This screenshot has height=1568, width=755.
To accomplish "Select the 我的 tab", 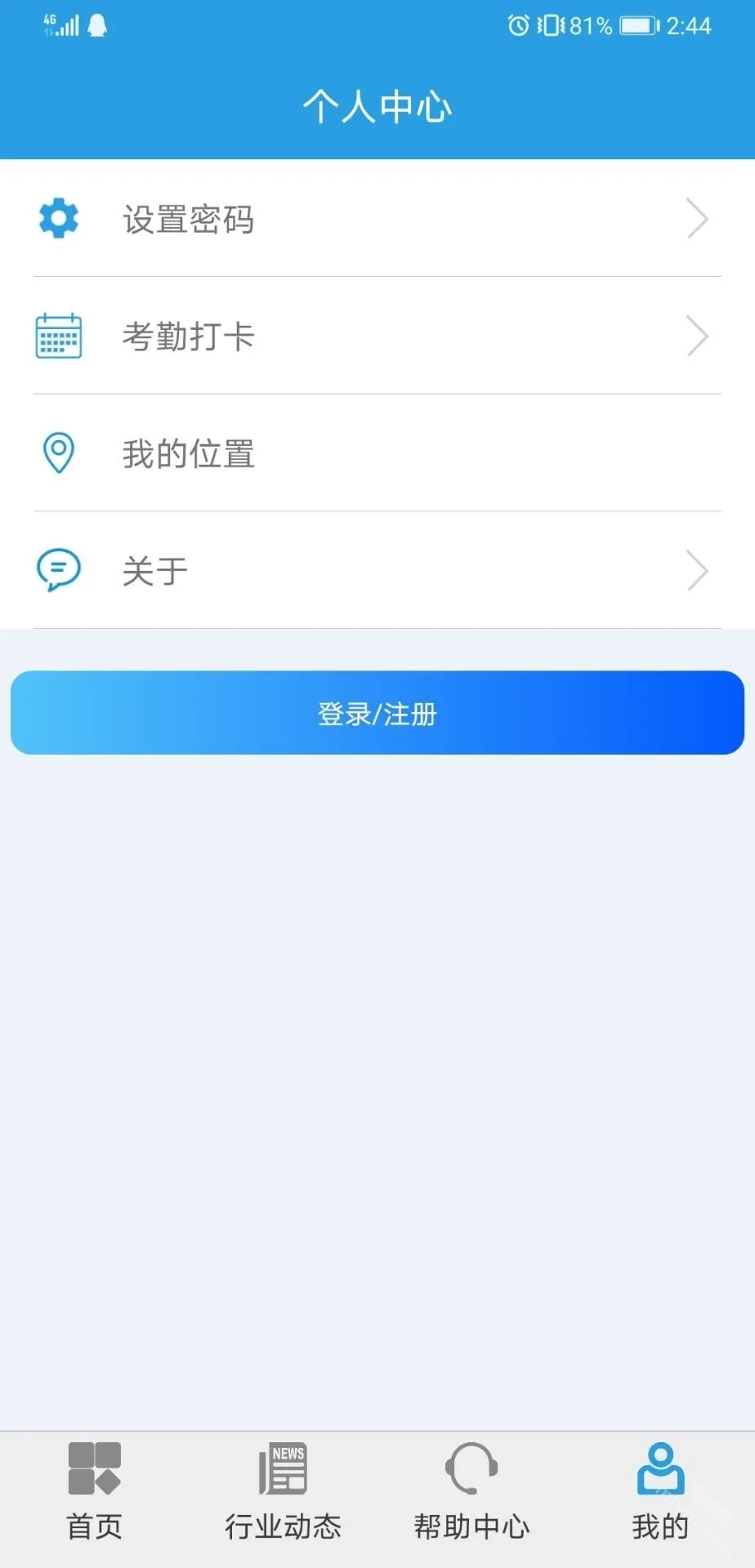I will coord(659,1491).
